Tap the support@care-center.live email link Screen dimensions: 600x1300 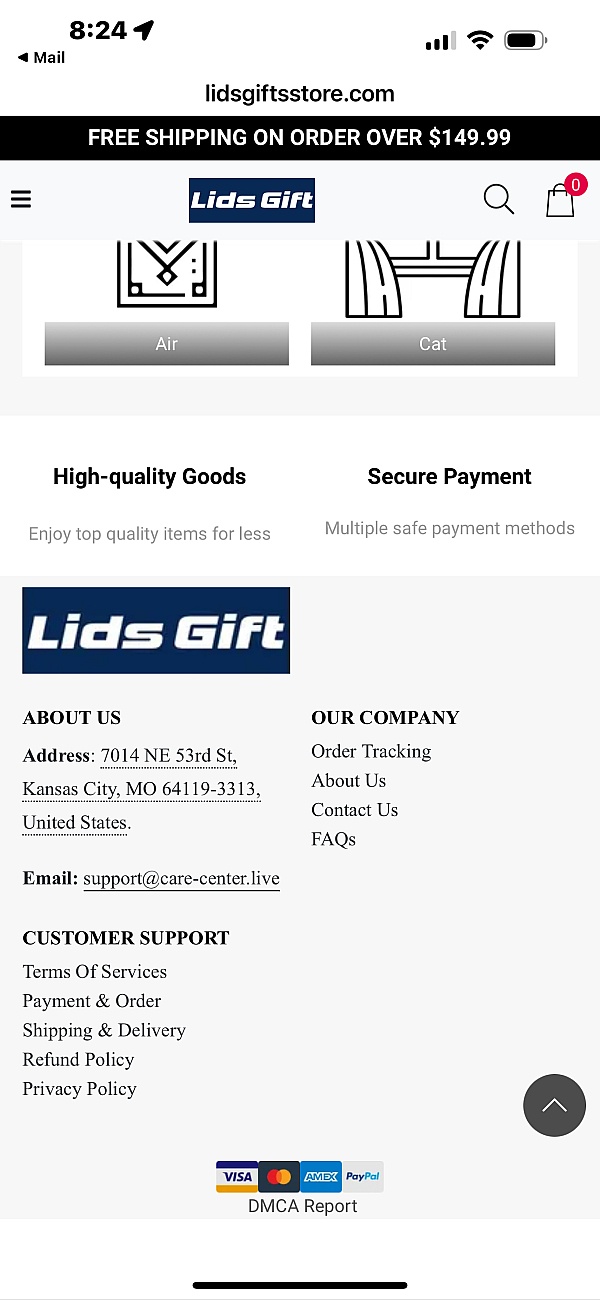click(181, 878)
